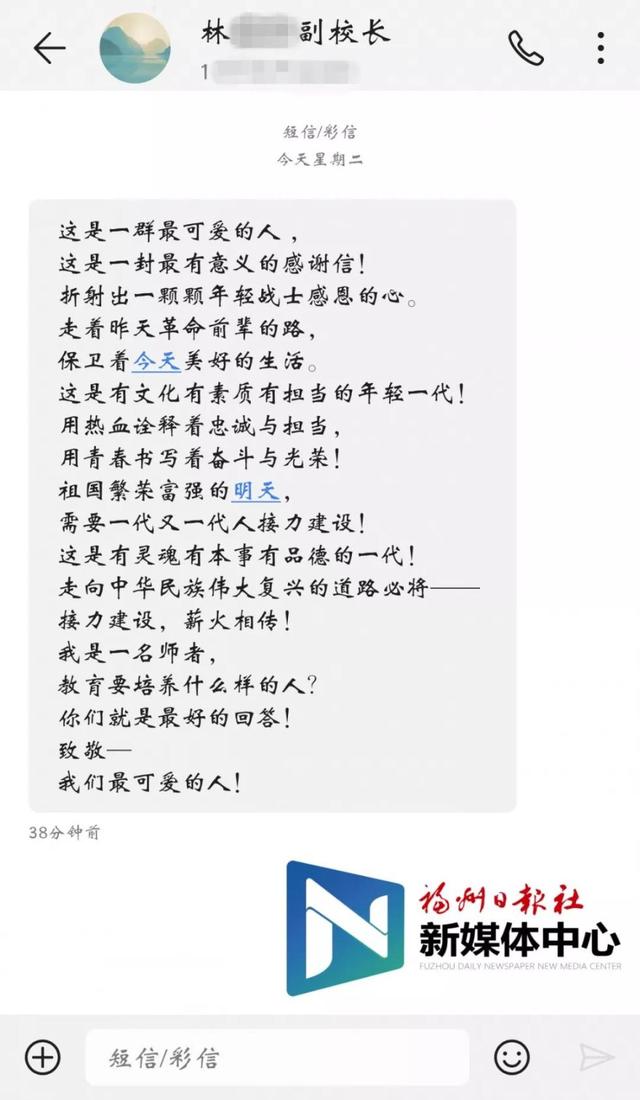640x1100 pixels.
Task: Open the contact's avatar picture
Action: pyautogui.click(x=134, y=48)
